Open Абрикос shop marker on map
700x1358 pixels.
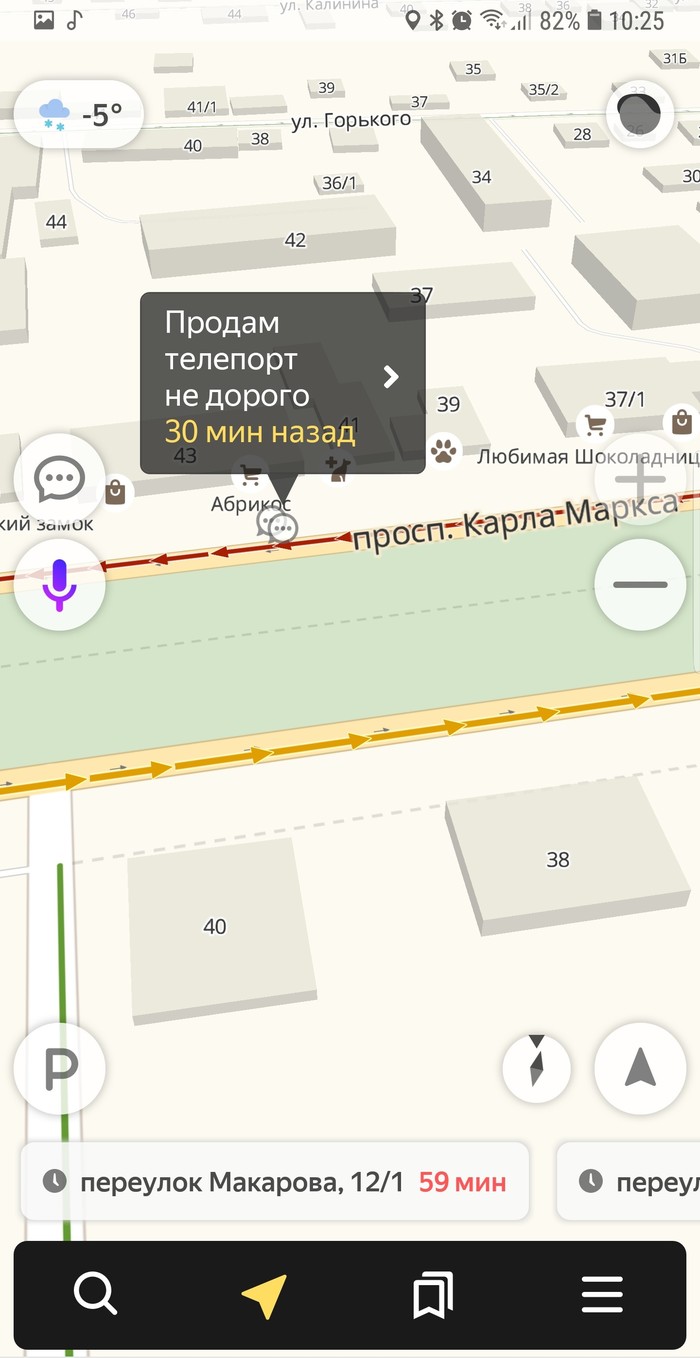[251, 475]
